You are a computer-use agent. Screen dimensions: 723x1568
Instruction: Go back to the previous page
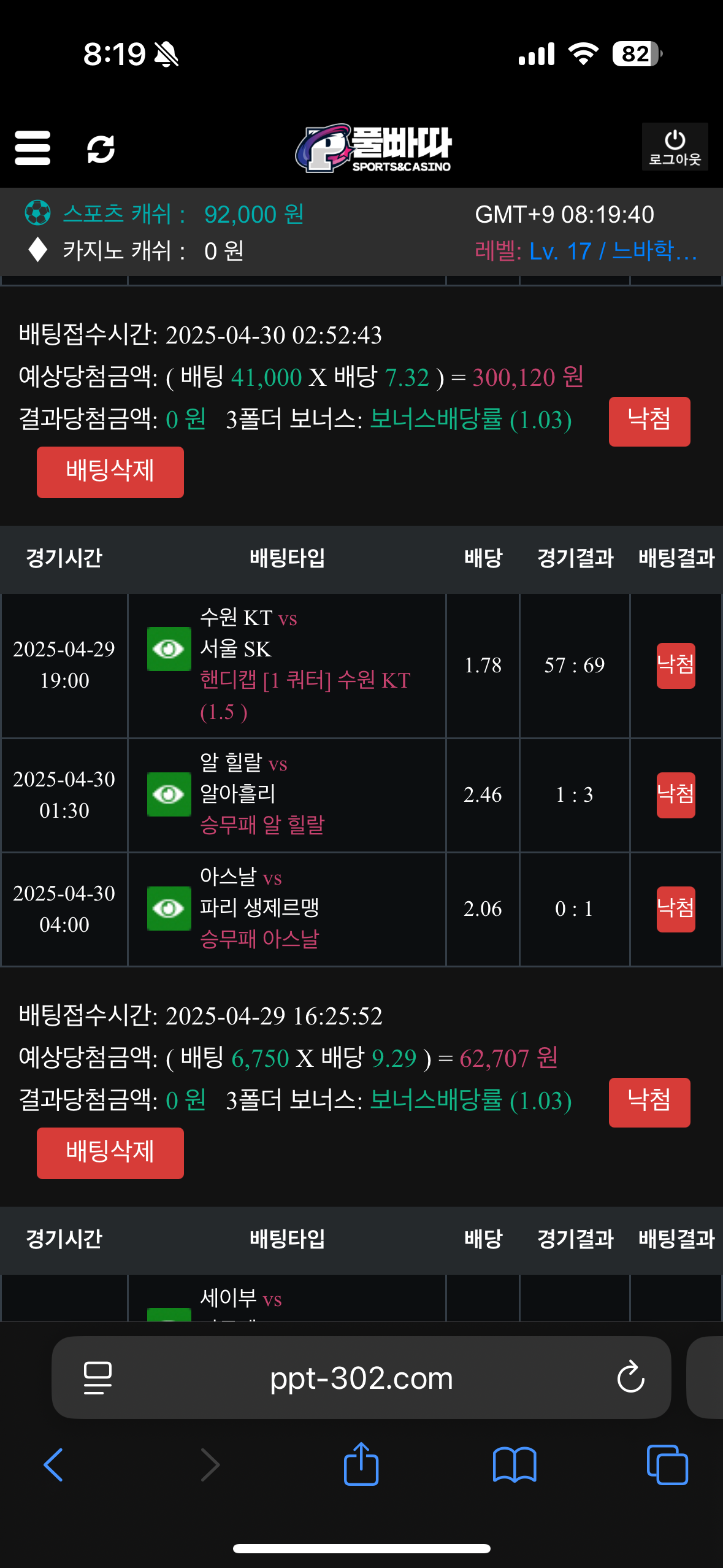[x=54, y=1464]
